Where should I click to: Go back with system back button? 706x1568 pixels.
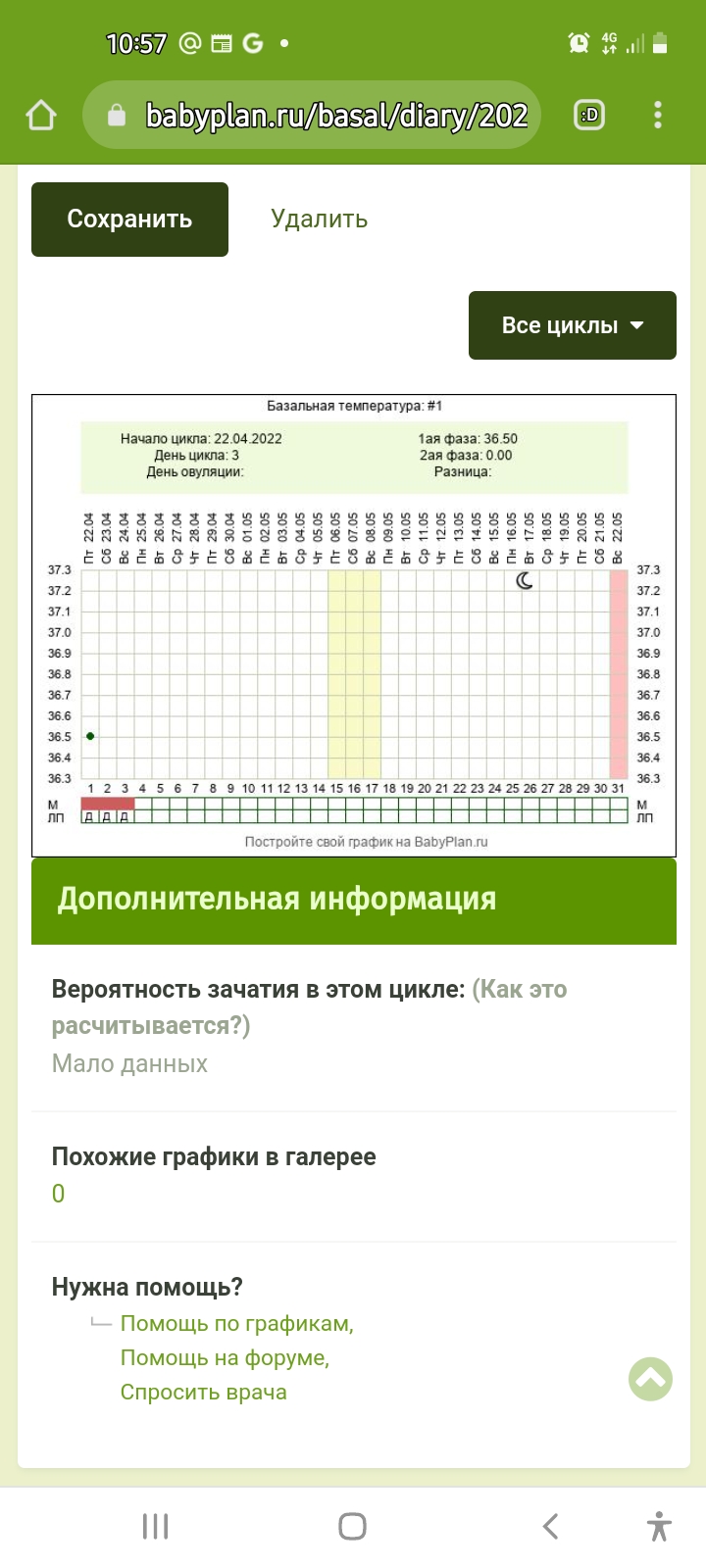551,1526
